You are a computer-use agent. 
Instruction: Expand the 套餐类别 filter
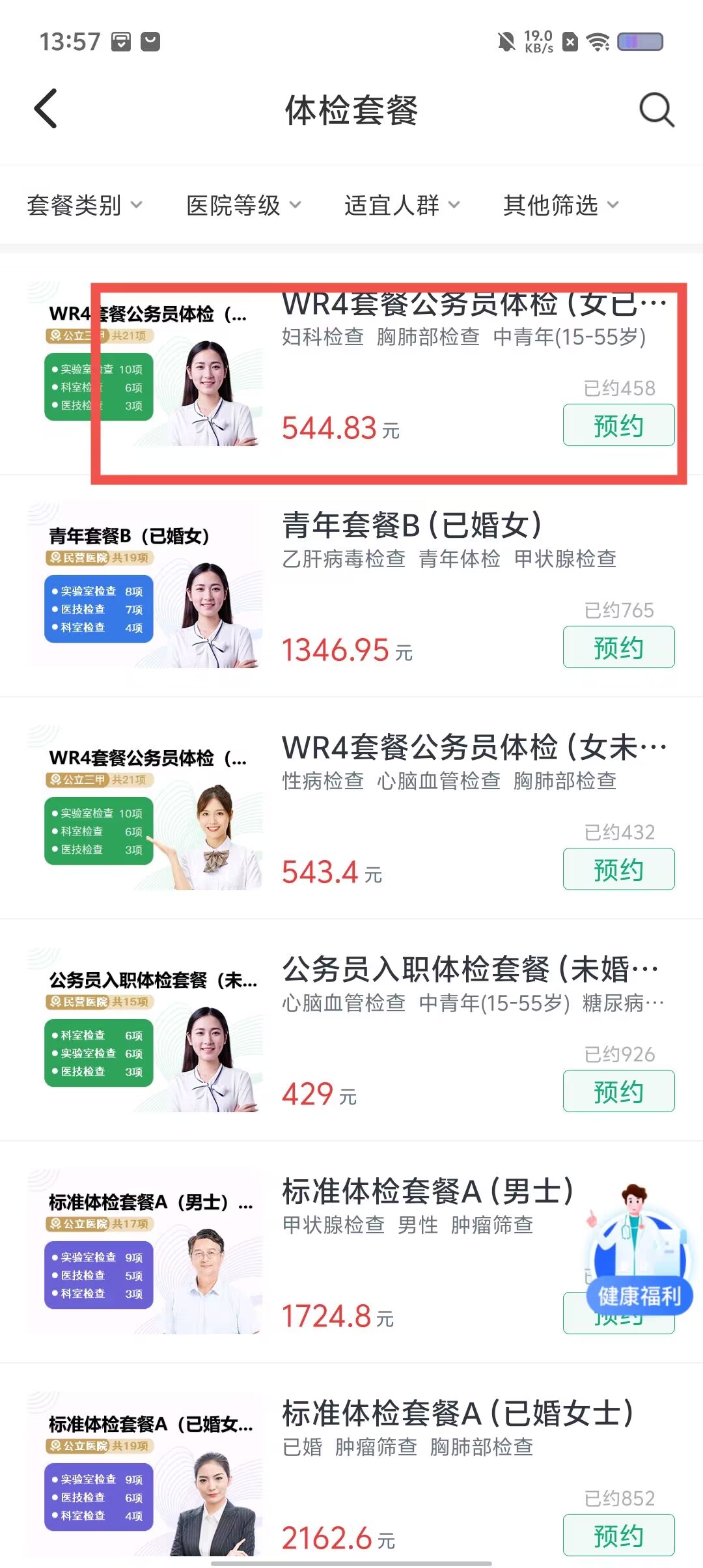point(85,206)
